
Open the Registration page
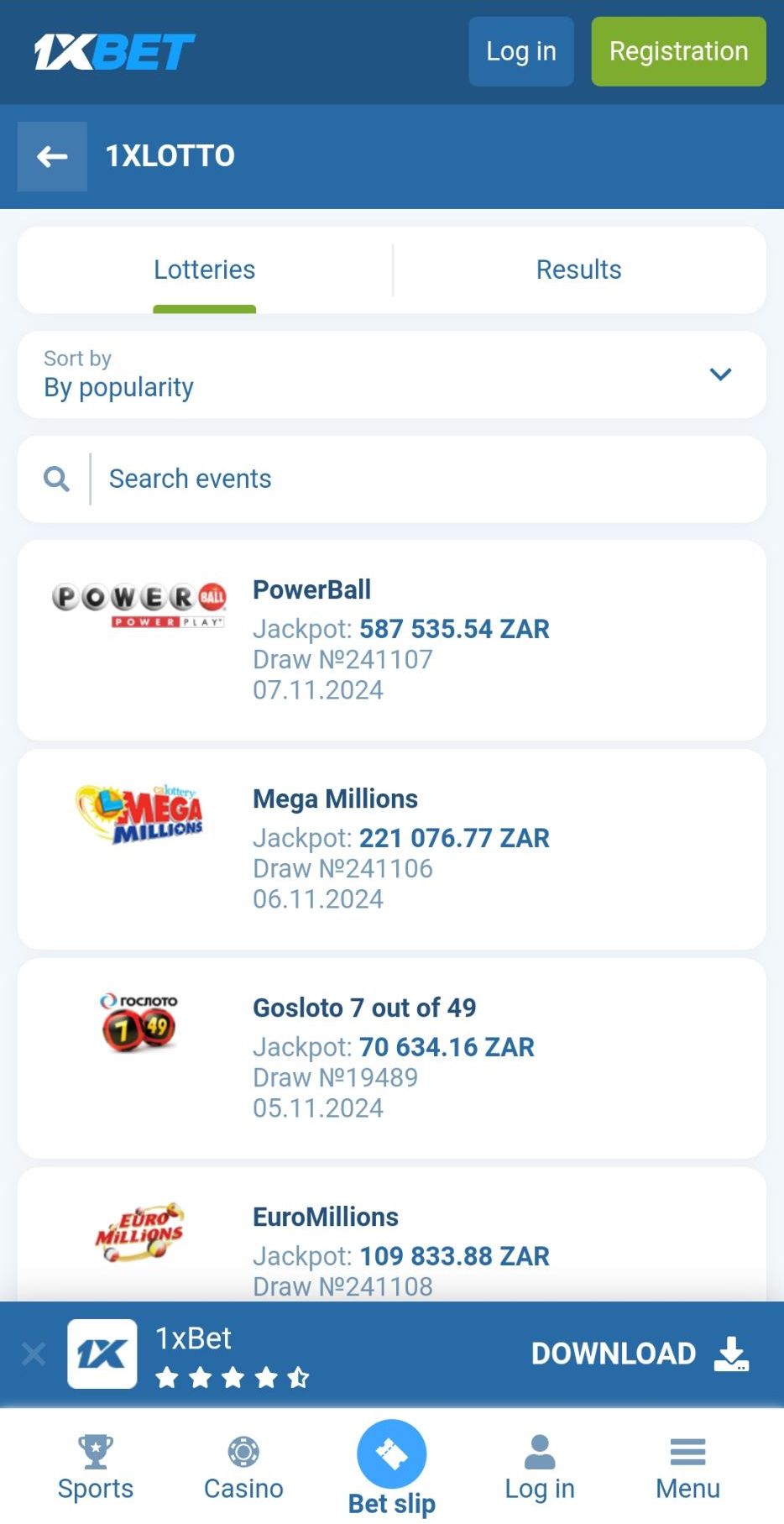click(678, 51)
